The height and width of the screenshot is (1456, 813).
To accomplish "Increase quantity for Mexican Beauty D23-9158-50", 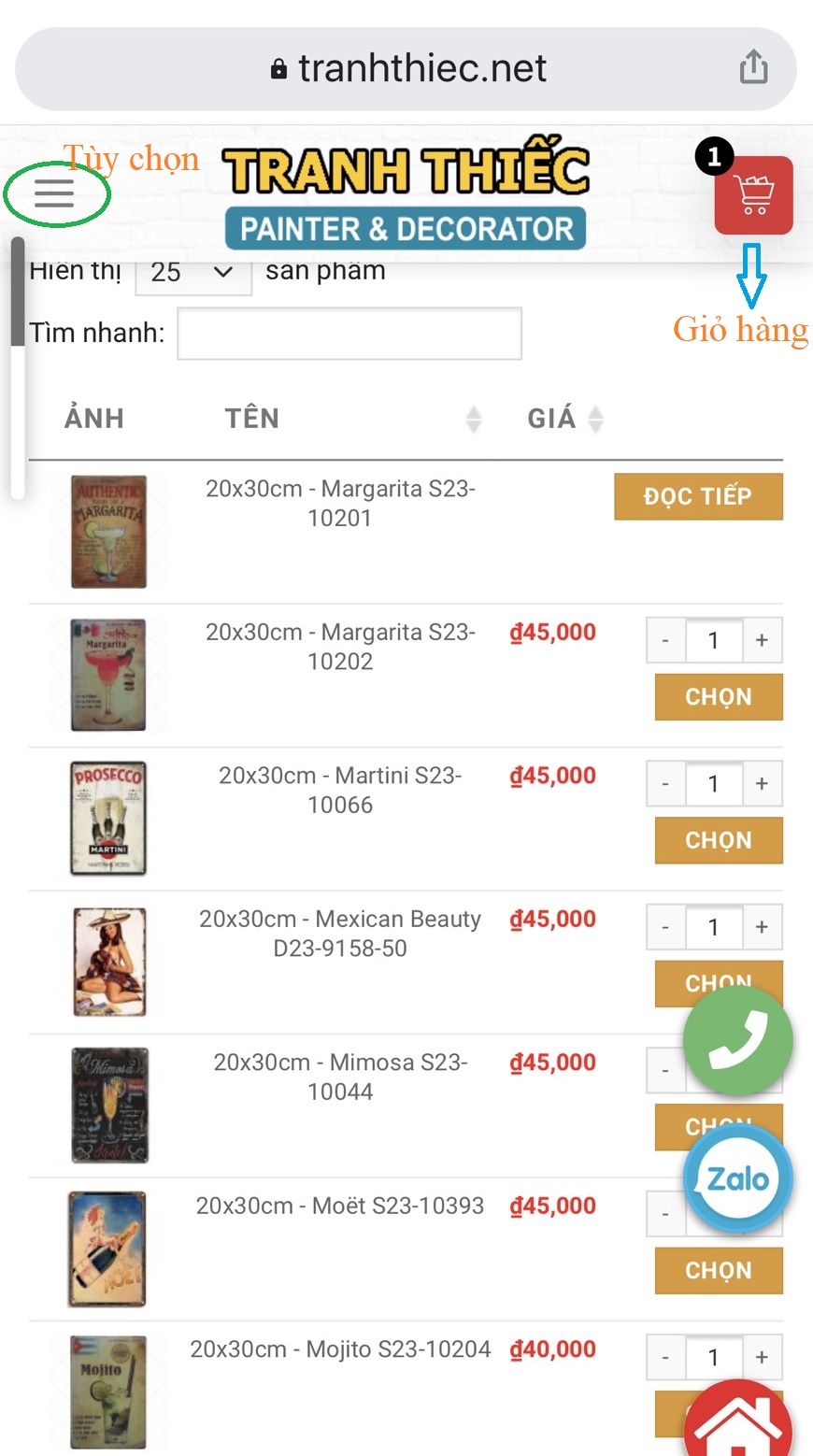I will click(x=762, y=927).
